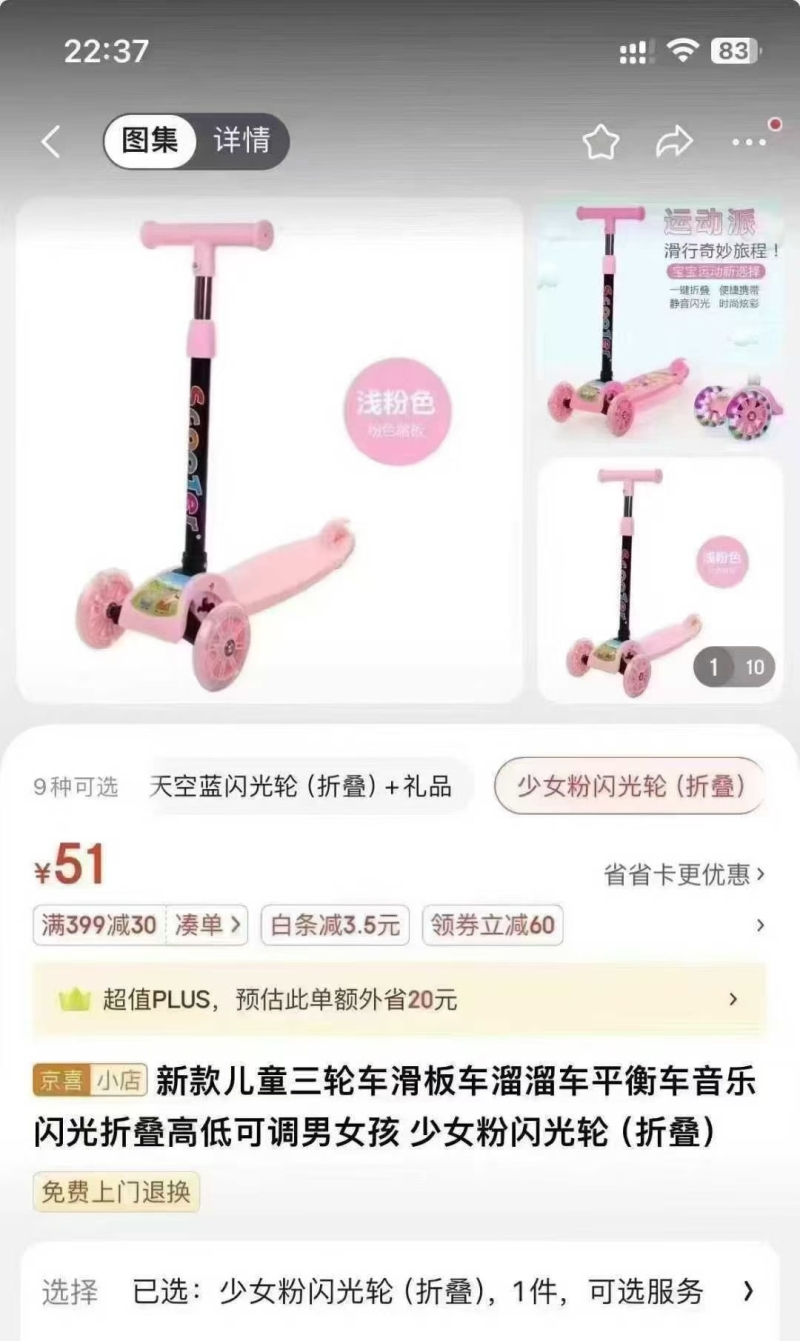Open the 选择 specification row
Image resolution: width=800 pixels, height=1341 pixels.
tap(400, 1291)
